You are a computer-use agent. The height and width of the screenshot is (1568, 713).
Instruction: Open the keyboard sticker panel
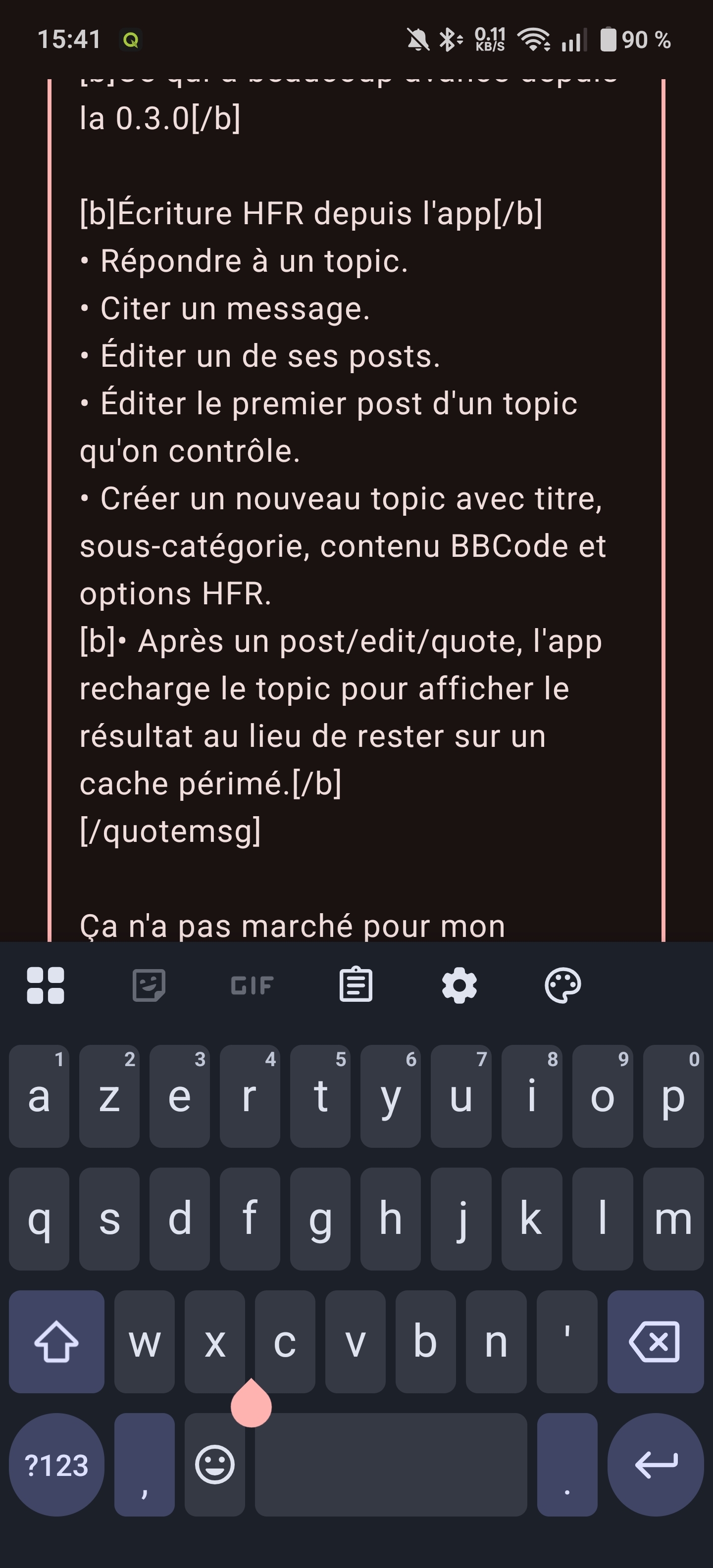point(149,985)
